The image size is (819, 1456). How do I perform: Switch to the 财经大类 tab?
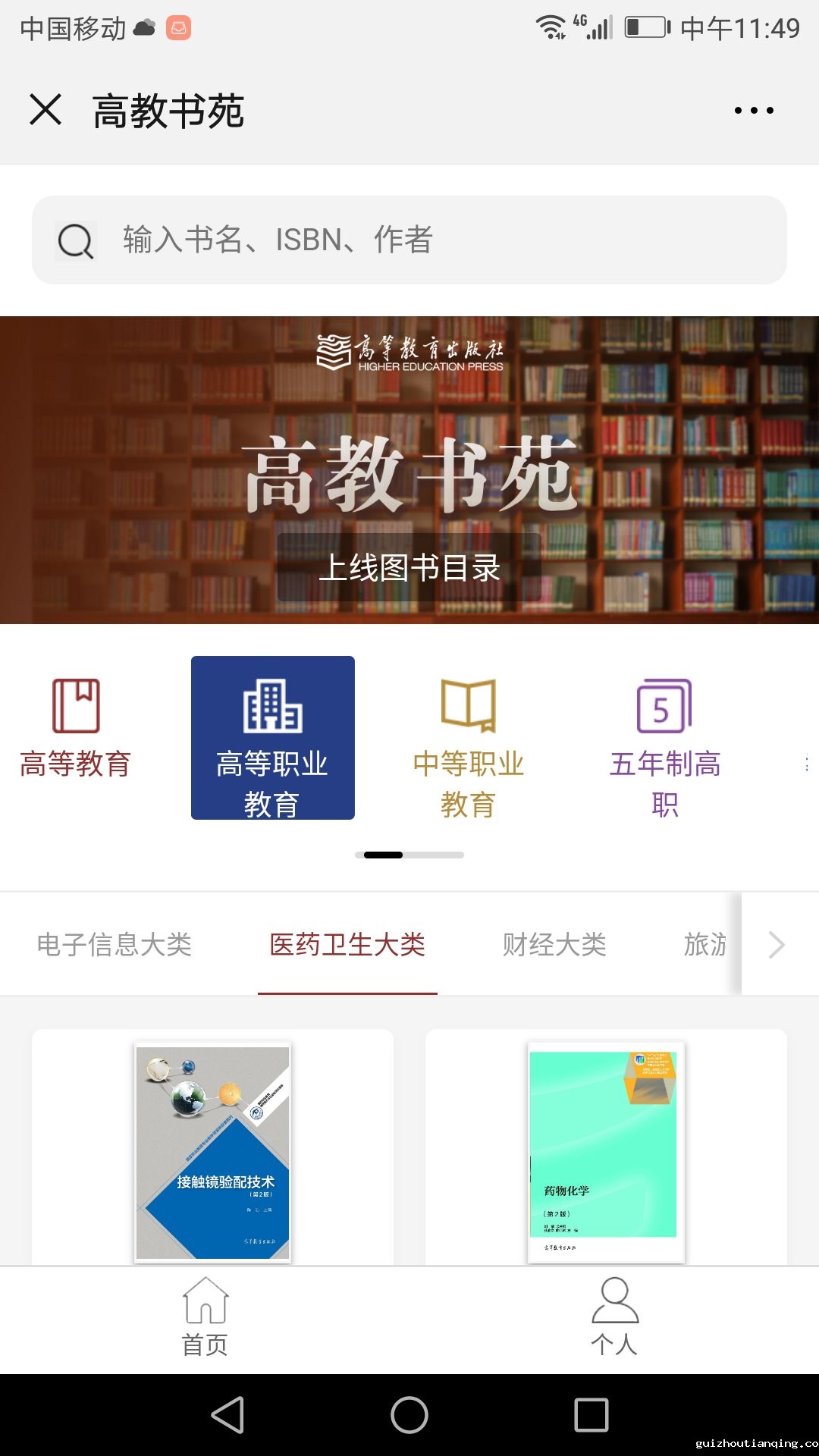click(x=554, y=945)
